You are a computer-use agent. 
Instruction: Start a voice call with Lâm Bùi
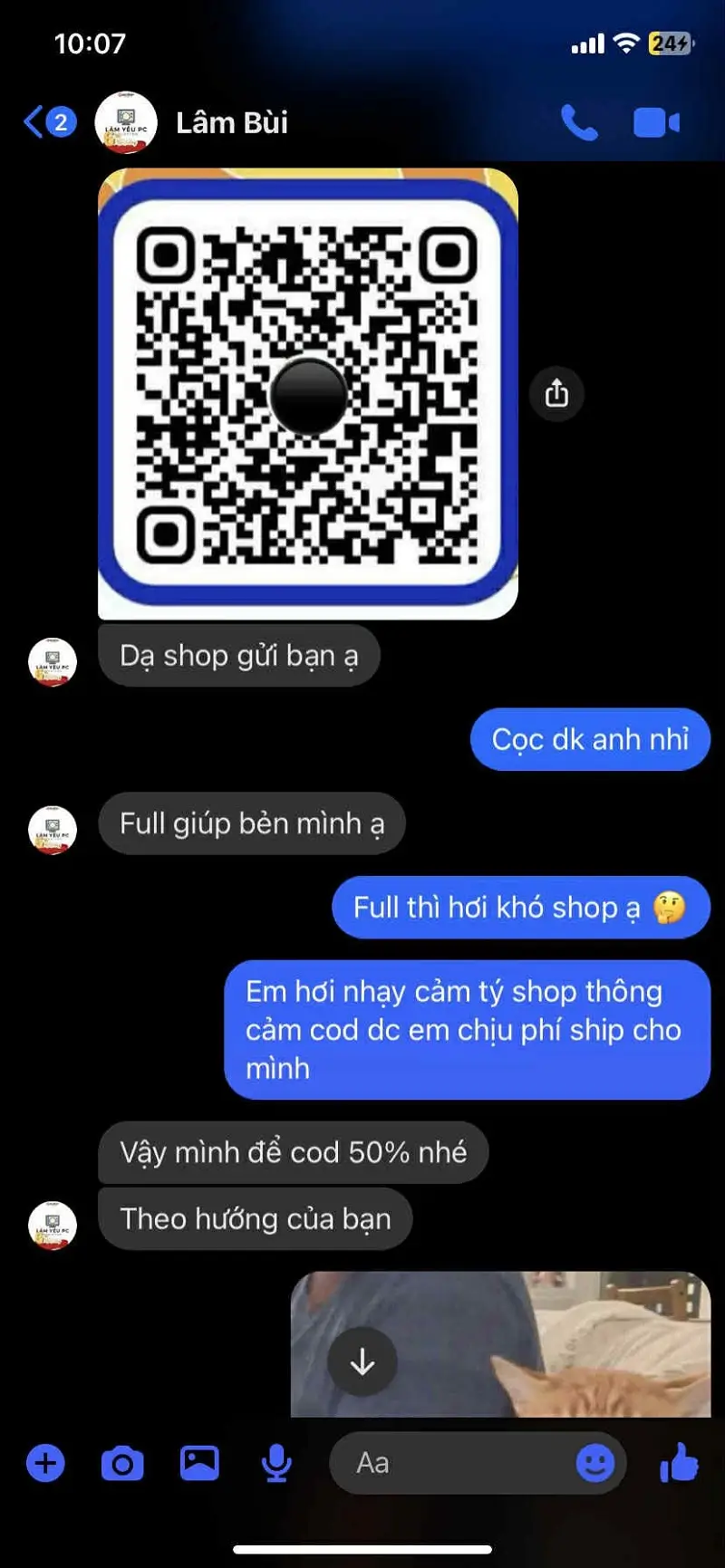click(x=581, y=122)
